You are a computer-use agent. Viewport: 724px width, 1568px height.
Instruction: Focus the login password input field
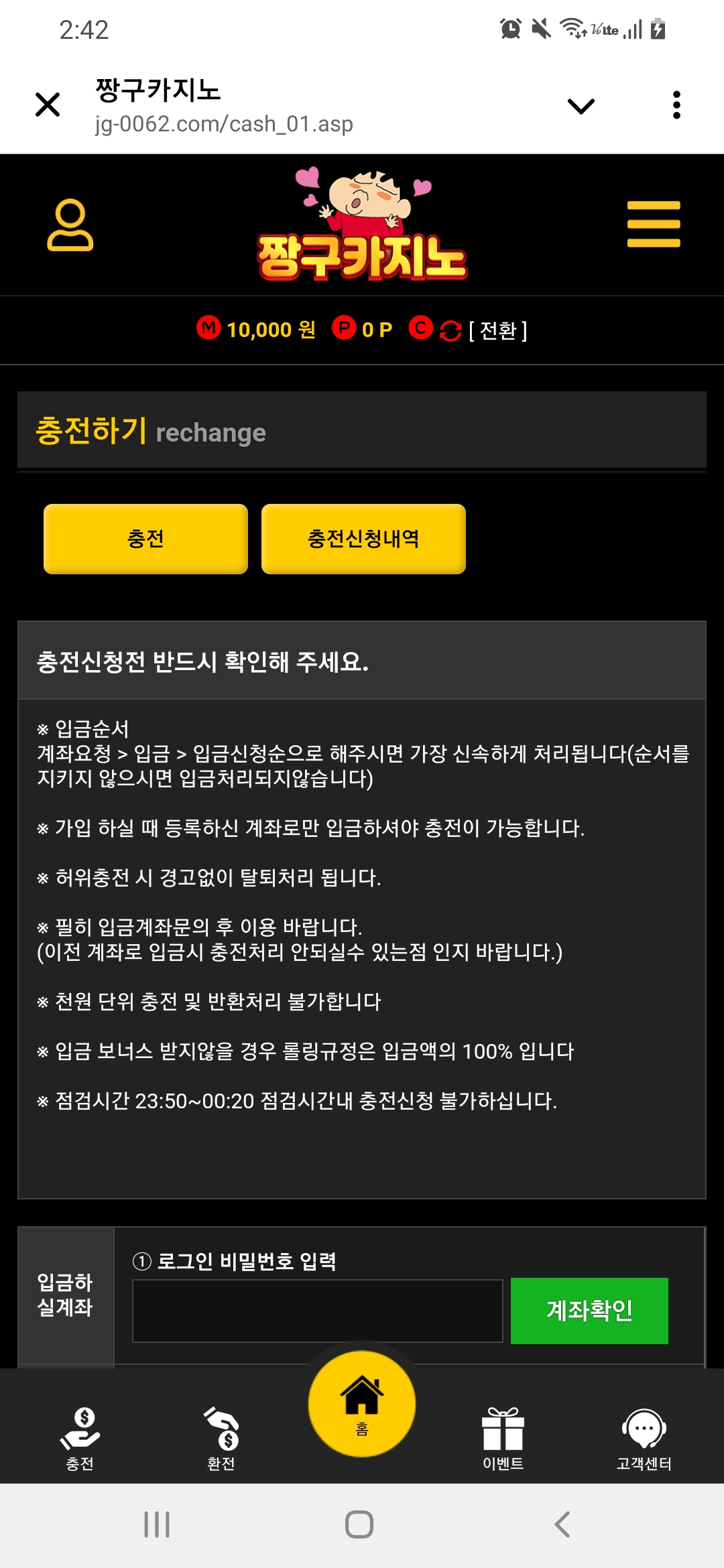318,1311
